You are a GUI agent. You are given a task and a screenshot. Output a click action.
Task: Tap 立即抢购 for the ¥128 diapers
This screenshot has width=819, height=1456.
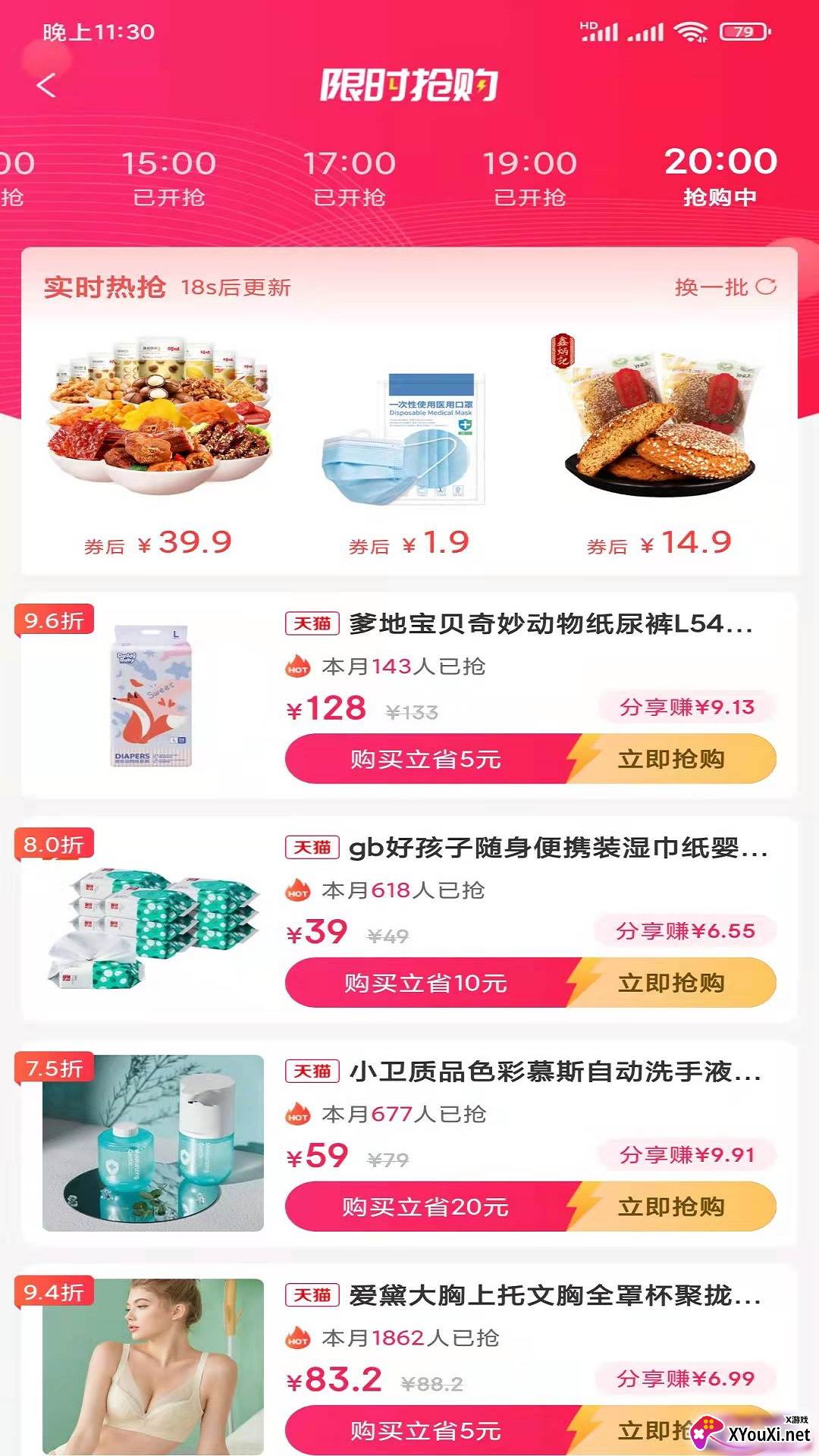pyautogui.click(x=672, y=759)
